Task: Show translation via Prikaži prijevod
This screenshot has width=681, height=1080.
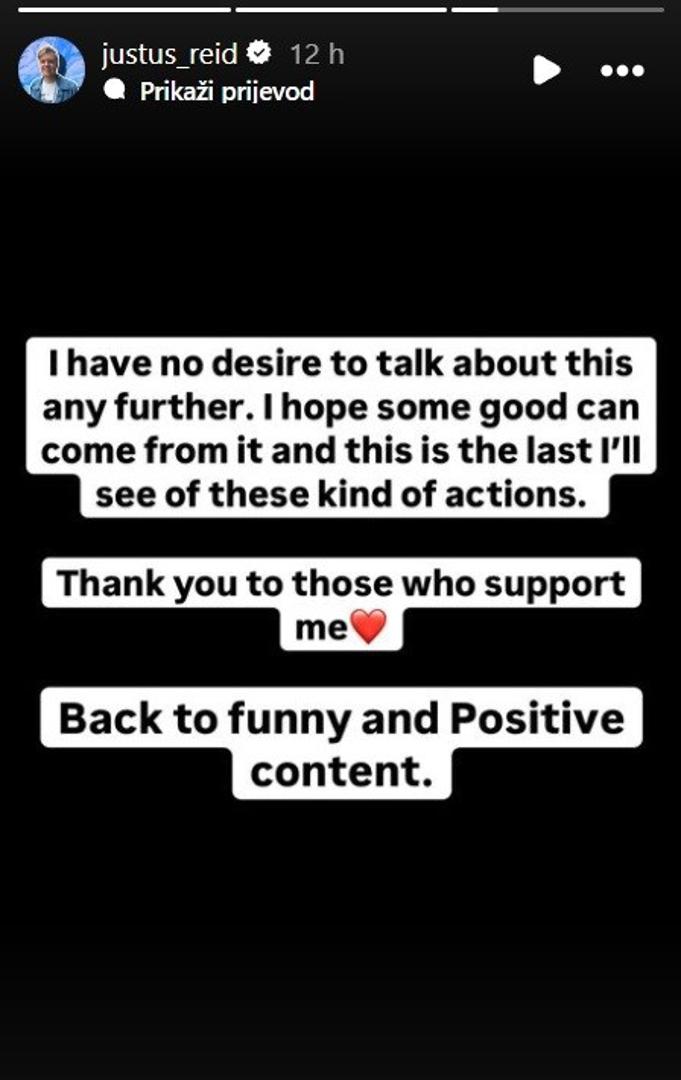Action: click(x=226, y=92)
